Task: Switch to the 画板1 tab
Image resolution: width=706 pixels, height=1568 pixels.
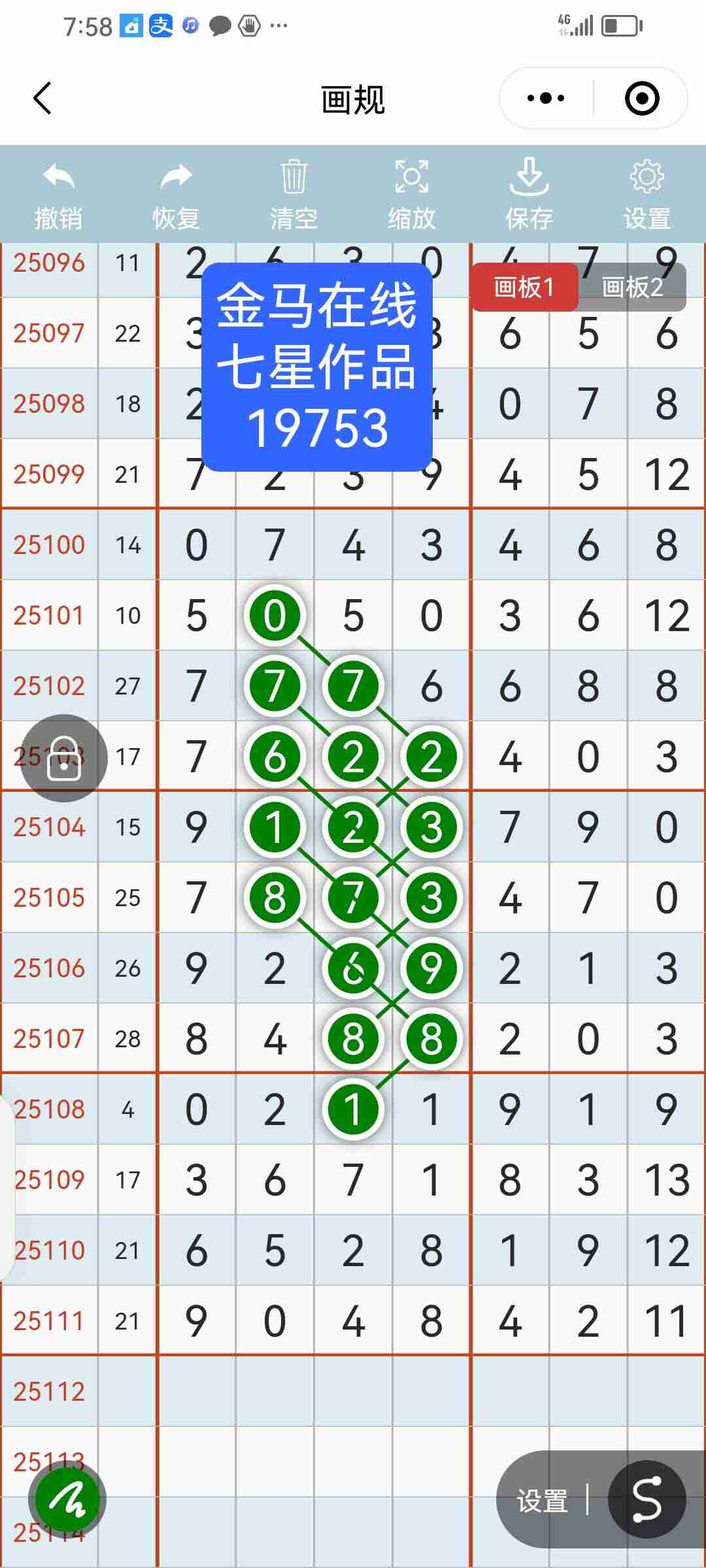Action: [x=524, y=287]
